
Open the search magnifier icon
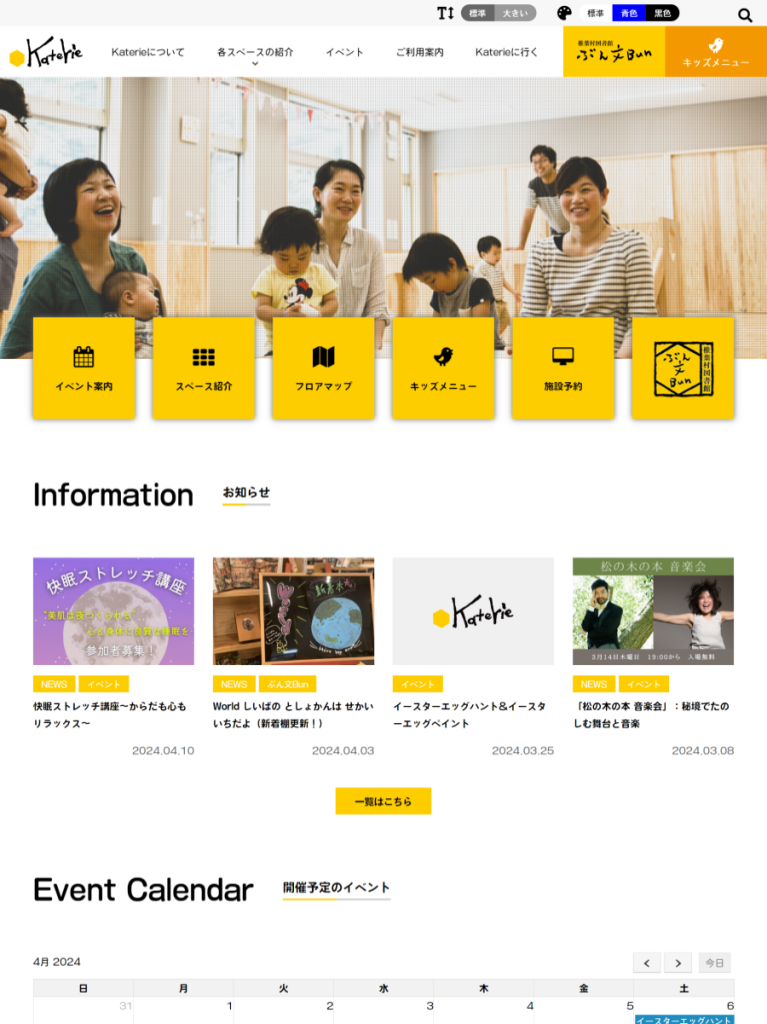coord(745,14)
